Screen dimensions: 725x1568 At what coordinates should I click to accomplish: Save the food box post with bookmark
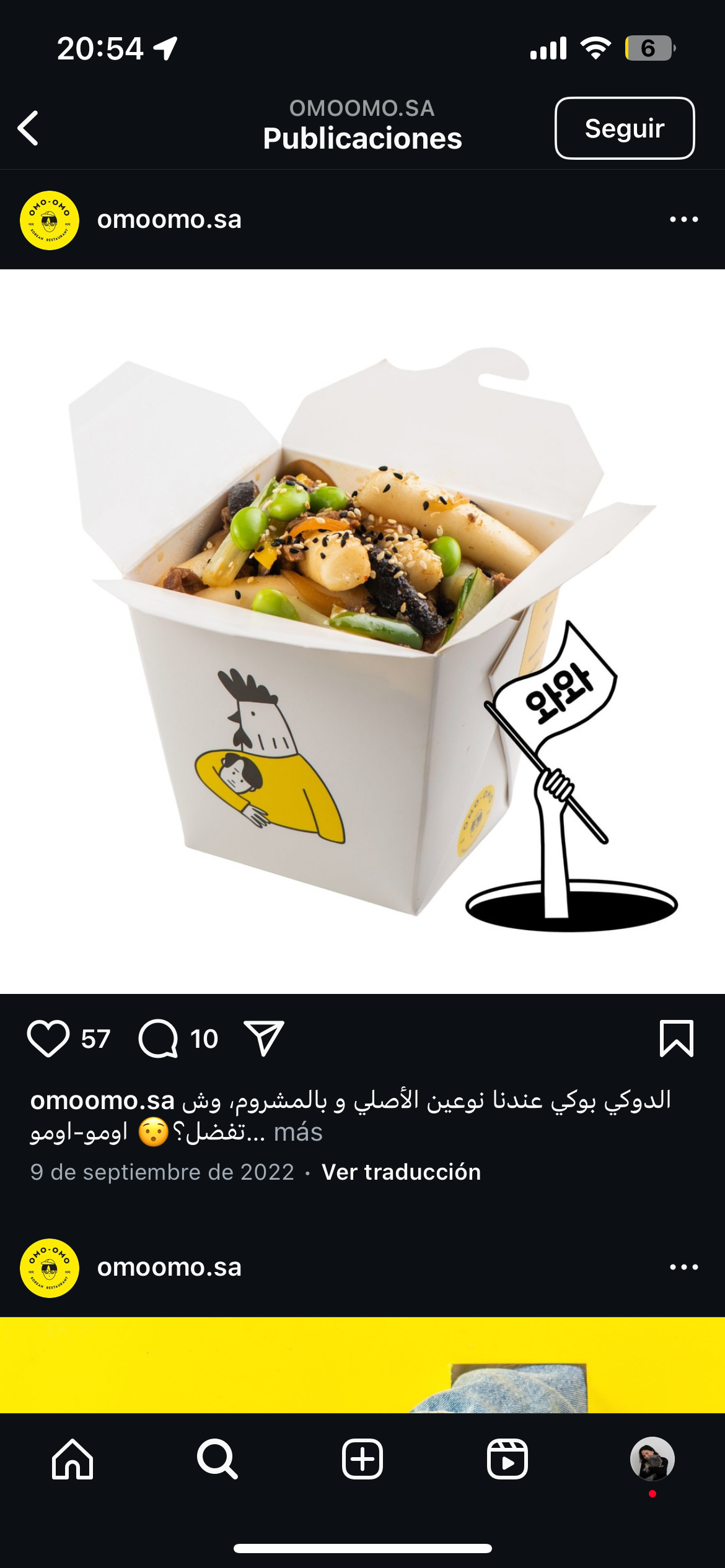(x=676, y=1039)
